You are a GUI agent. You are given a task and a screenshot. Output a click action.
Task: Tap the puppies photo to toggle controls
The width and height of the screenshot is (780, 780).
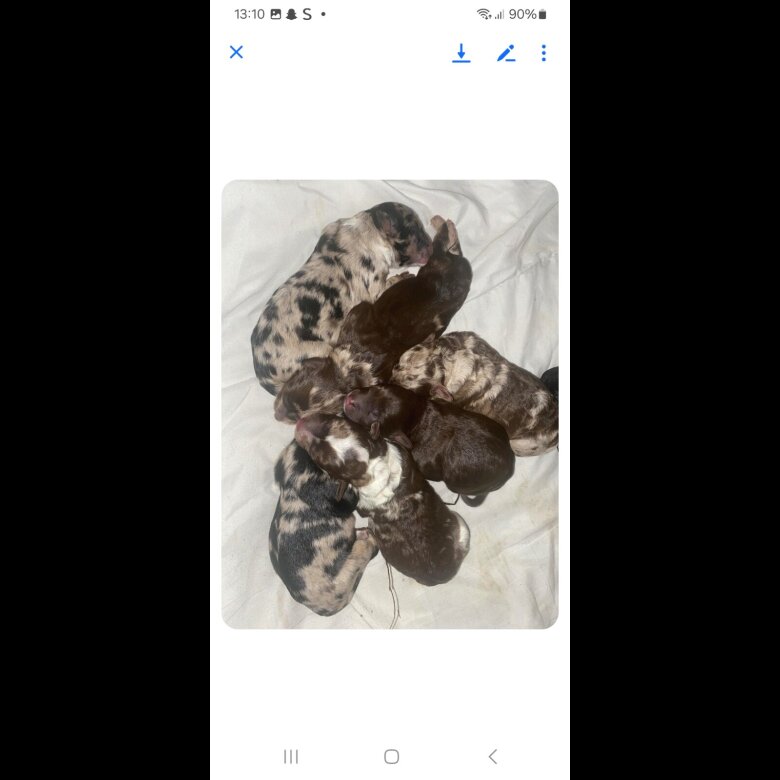point(390,404)
